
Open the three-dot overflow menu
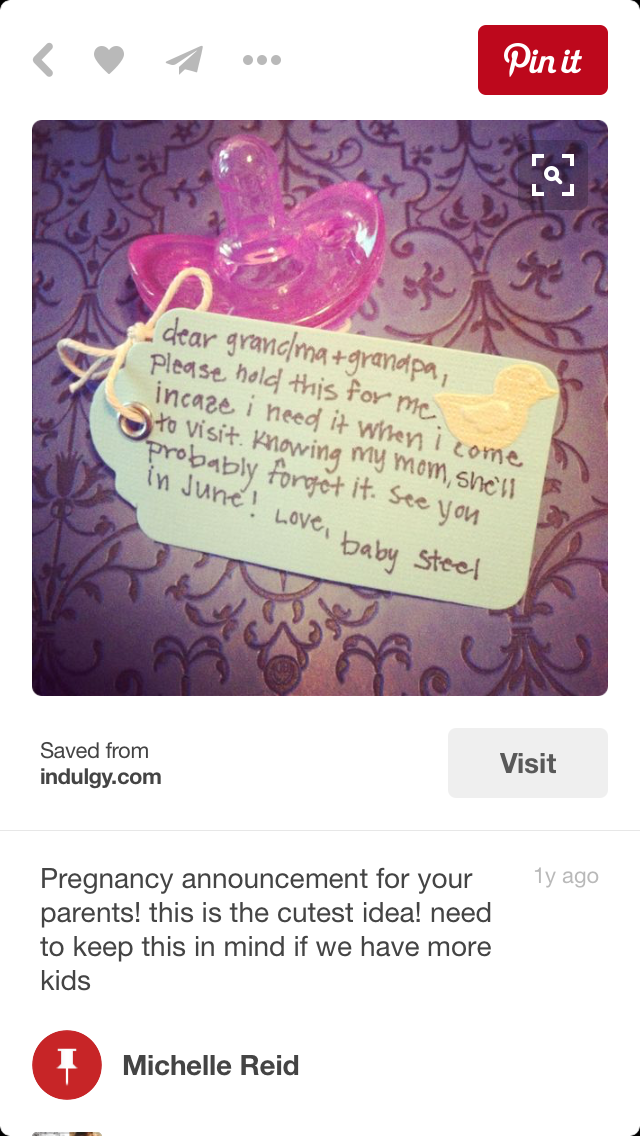point(262,60)
